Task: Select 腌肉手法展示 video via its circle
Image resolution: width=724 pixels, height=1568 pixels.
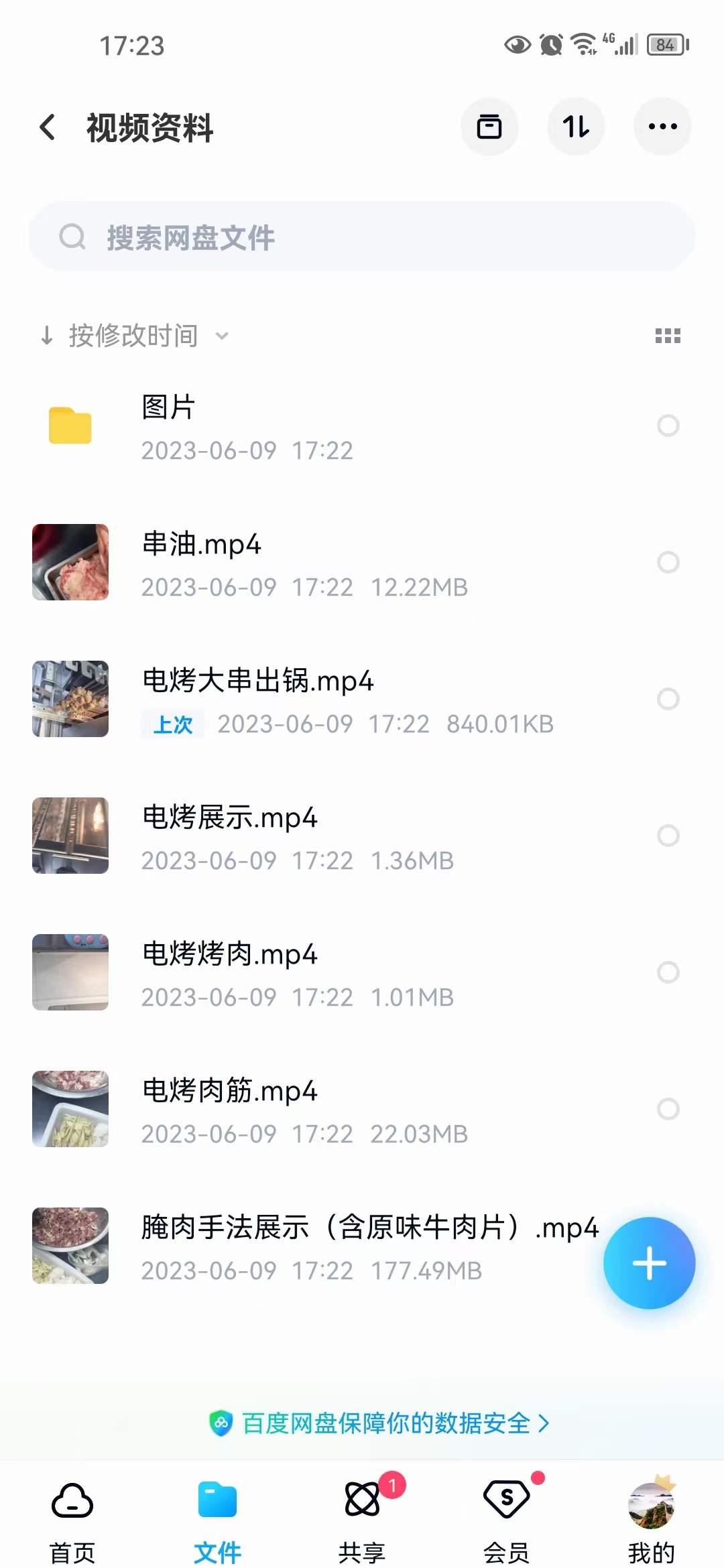Action: (x=667, y=1246)
